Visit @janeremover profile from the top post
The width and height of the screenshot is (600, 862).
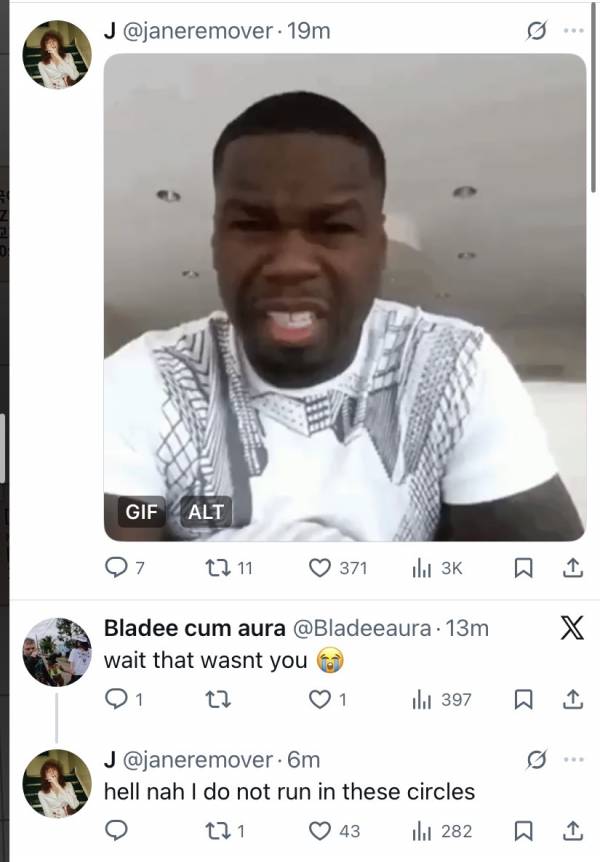[197, 31]
